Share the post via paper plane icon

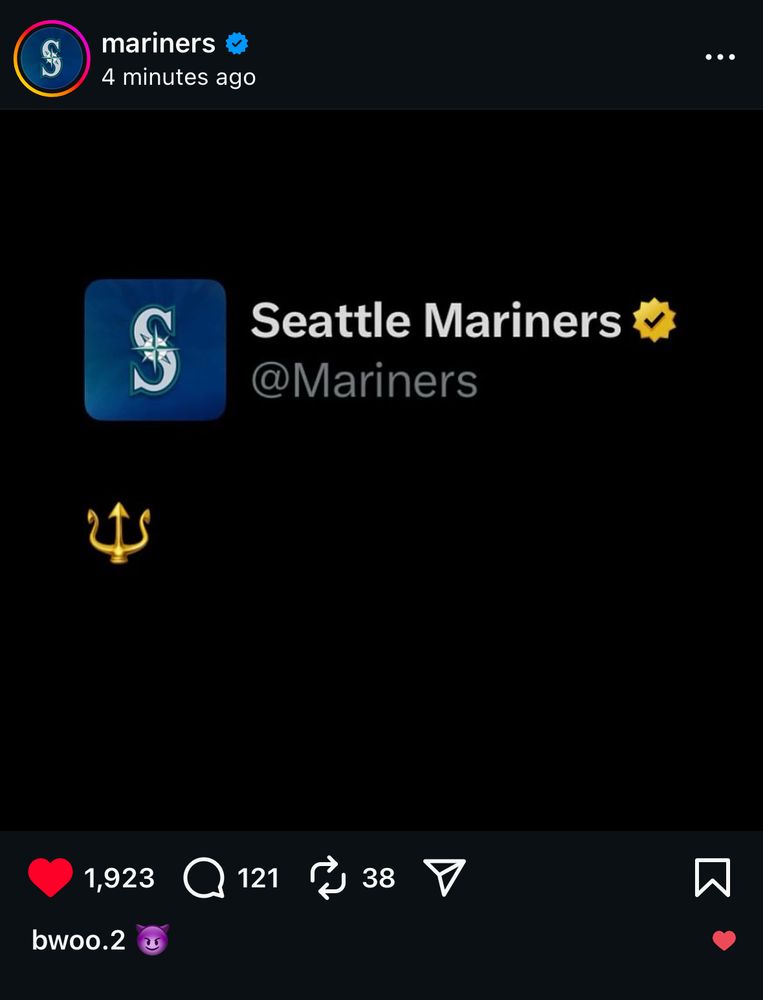coord(445,878)
